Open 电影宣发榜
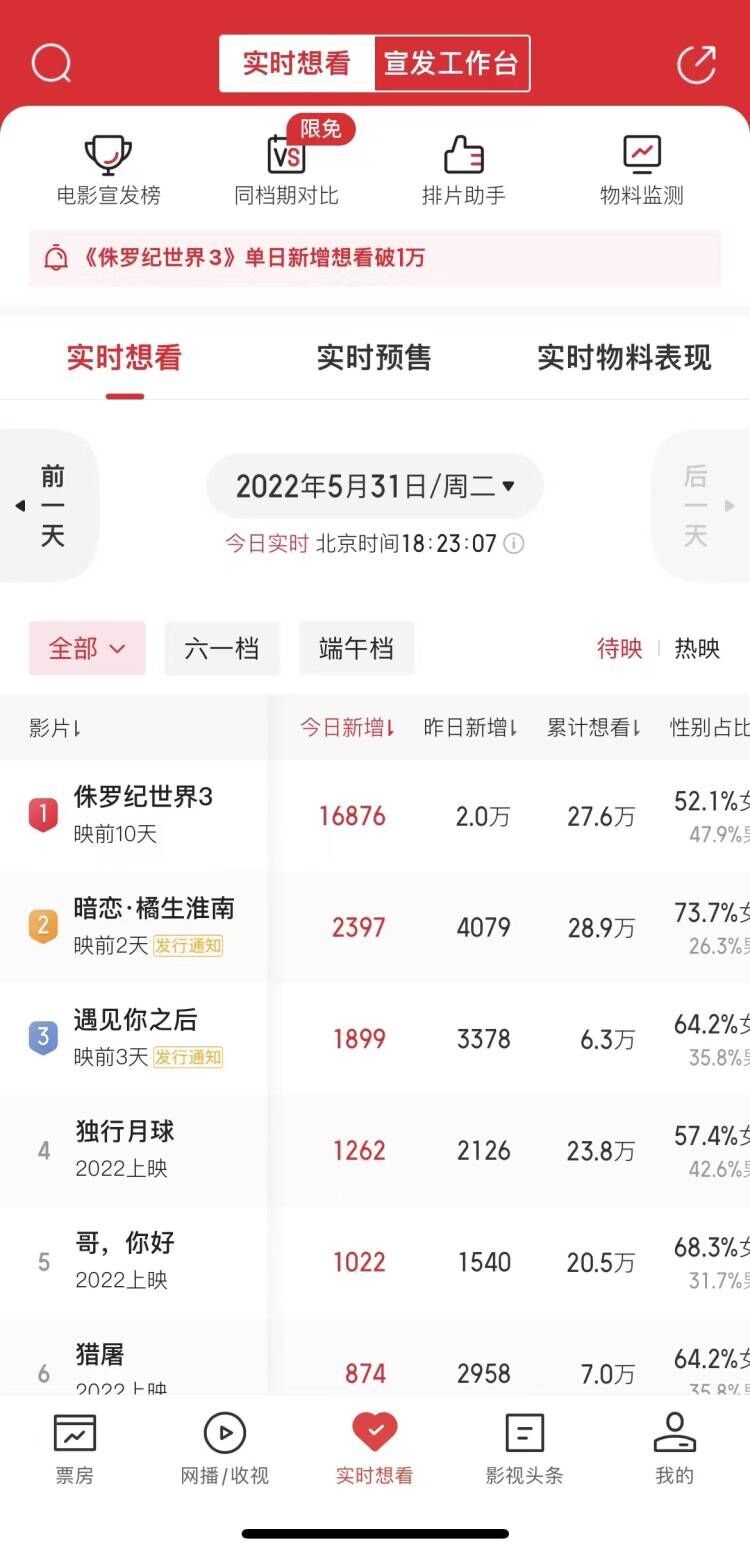The height and width of the screenshot is (1554, 750). 108,171
